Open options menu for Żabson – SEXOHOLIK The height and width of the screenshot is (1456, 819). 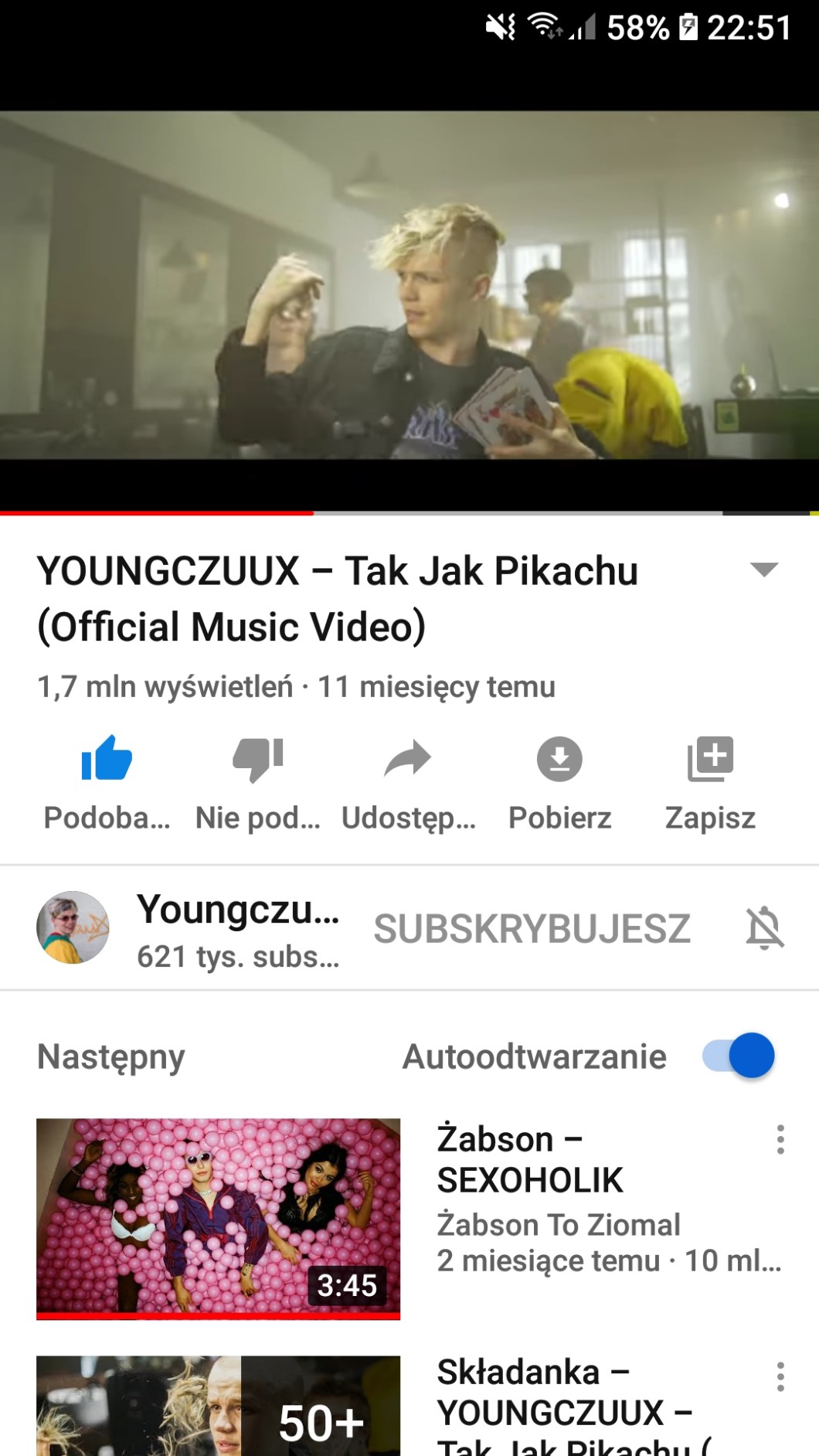point(780,1140)
